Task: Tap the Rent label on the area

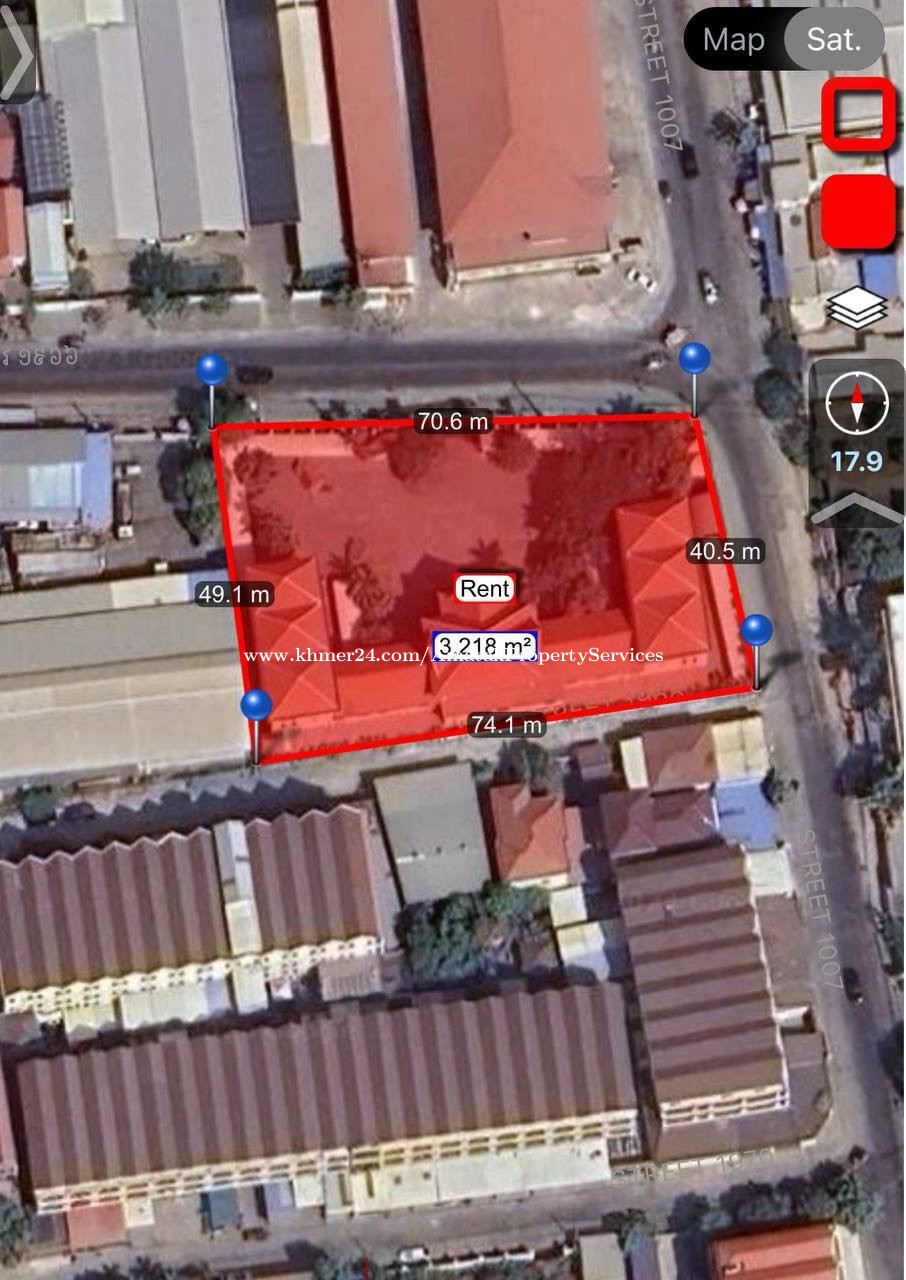Action: [485, 588]
